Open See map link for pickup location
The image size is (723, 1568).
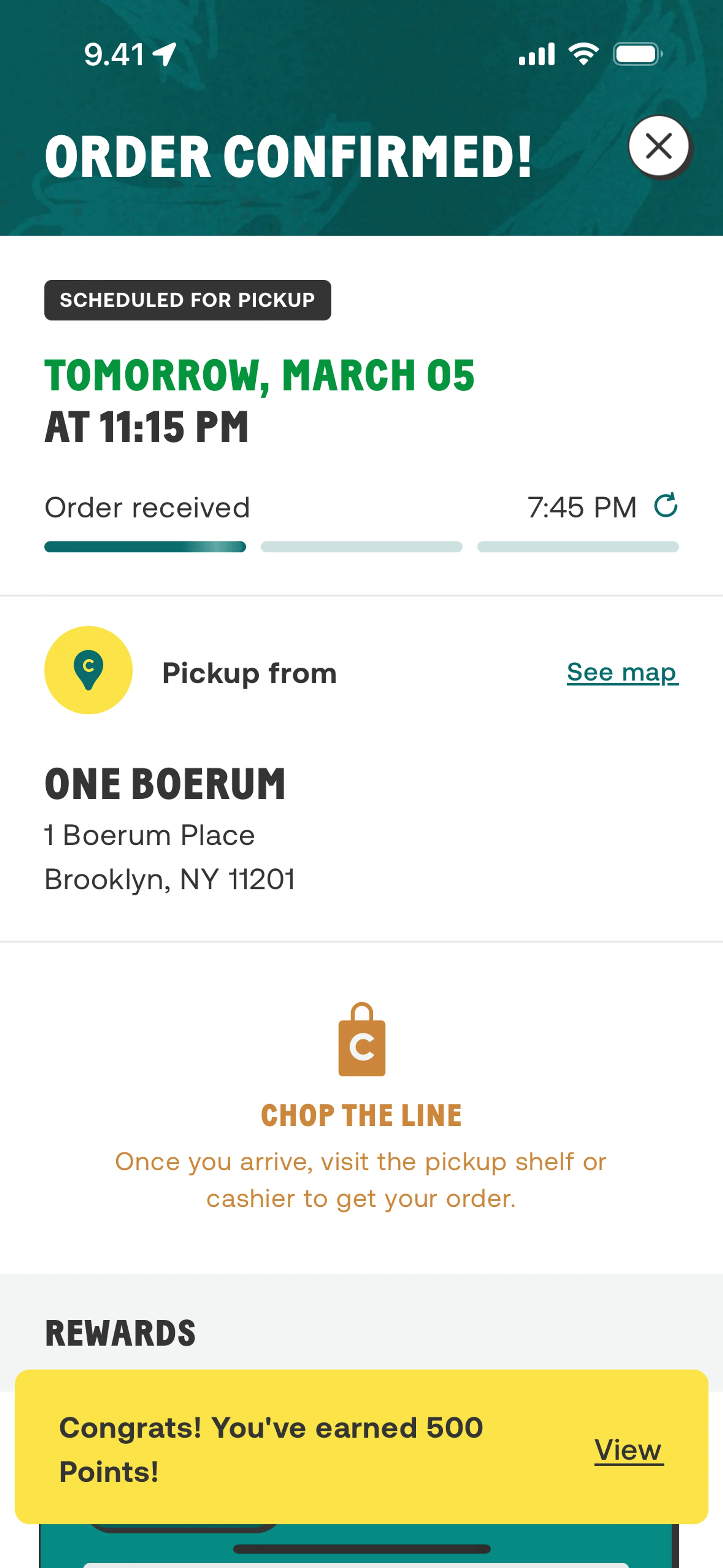click(x=622, y=672)
